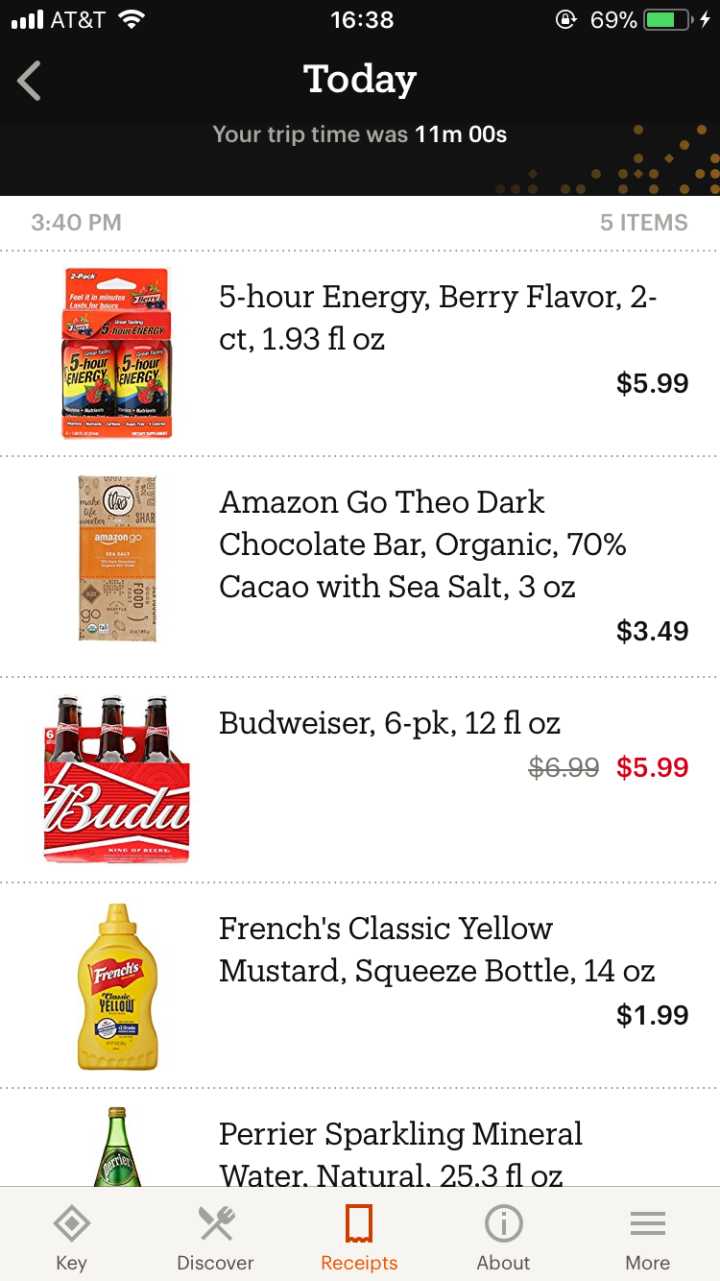
Task: Go back using the top-left arrow
Action: tap(30, 81)
